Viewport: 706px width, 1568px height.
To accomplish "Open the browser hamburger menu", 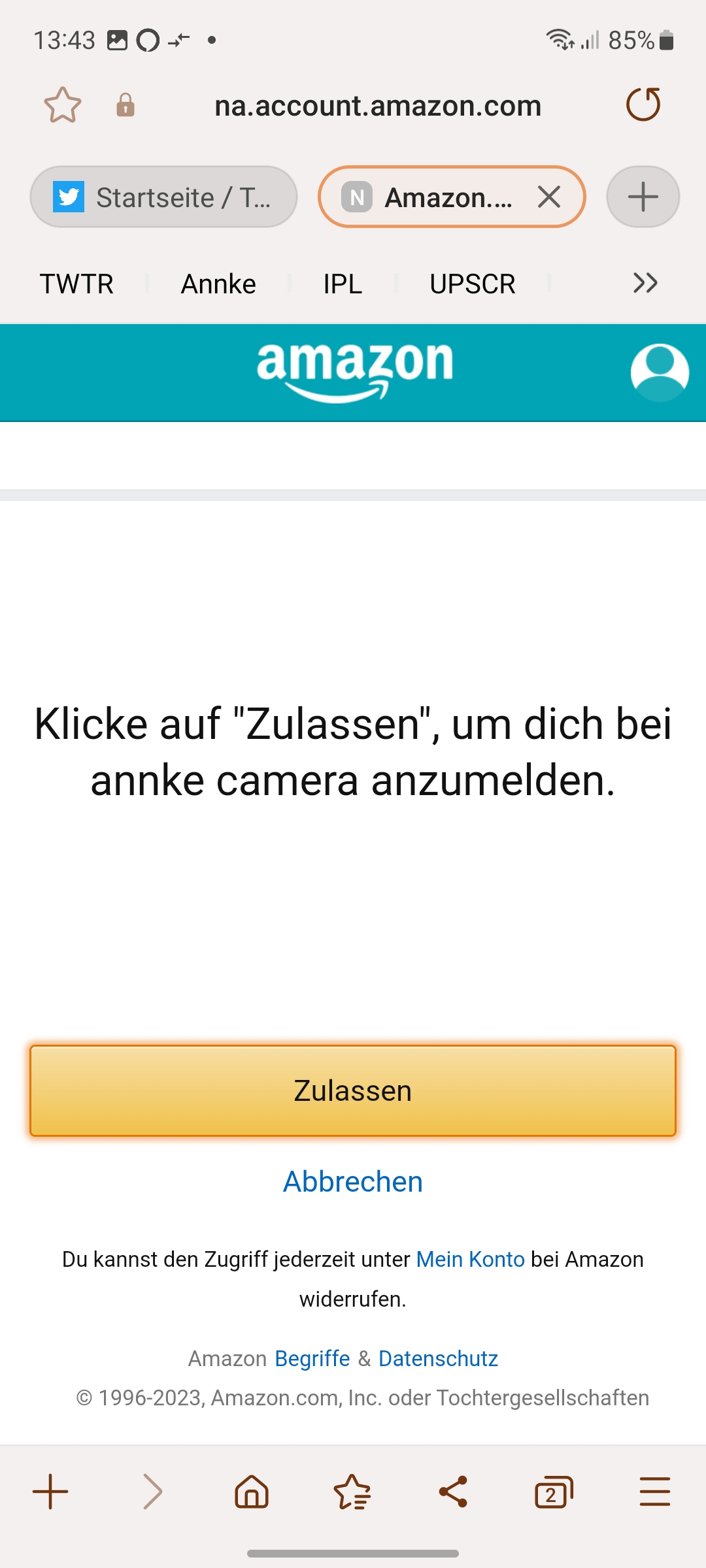I will (x=654, y=1492).
